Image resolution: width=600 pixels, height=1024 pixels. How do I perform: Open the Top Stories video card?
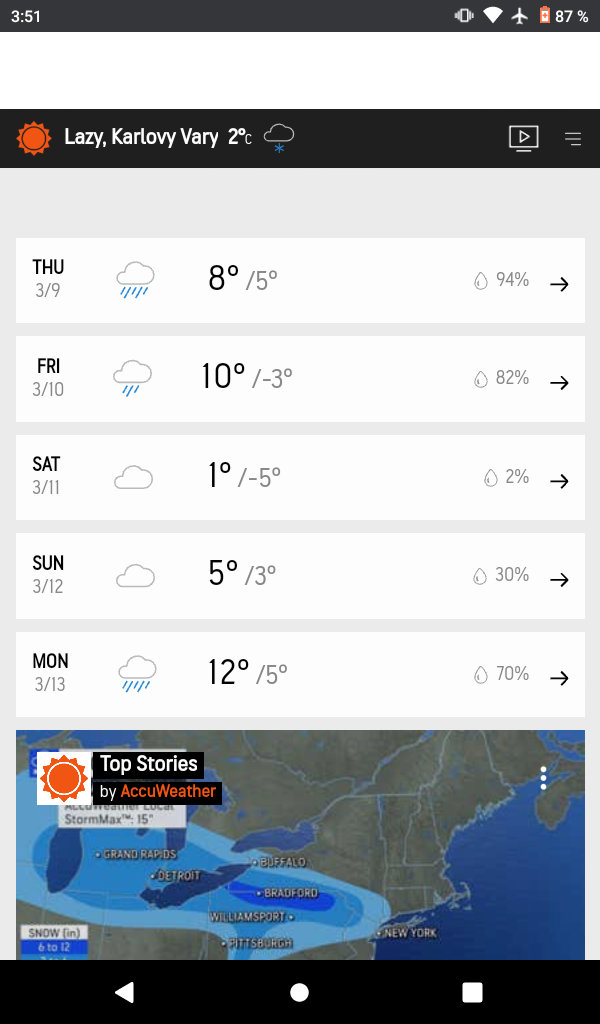click(300, 844)
